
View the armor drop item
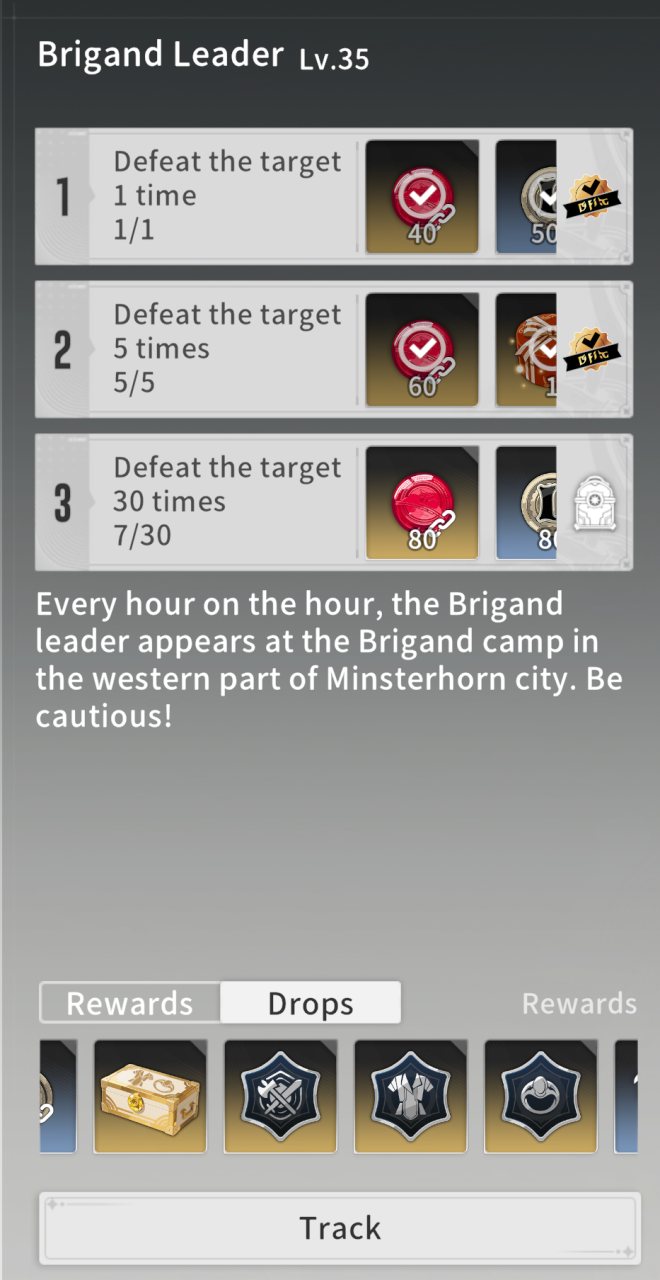pos(410,1096)
